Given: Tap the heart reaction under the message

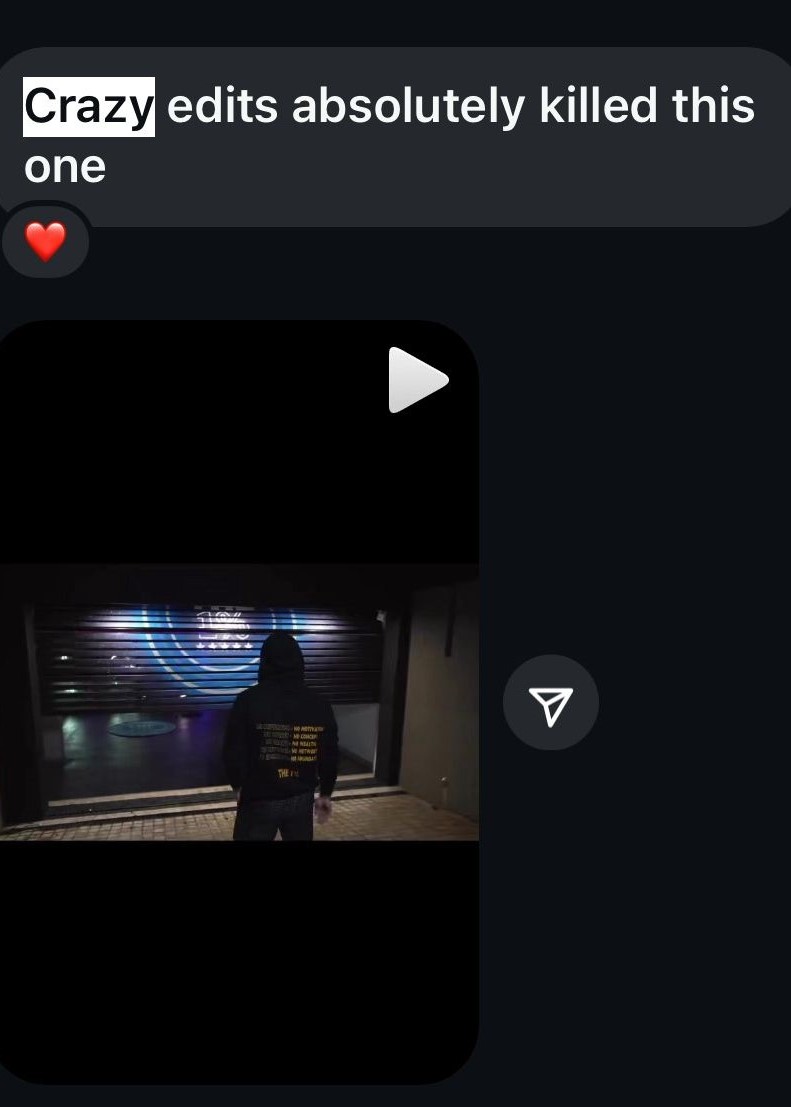Looking at the screenshot, I should point(45,242).
